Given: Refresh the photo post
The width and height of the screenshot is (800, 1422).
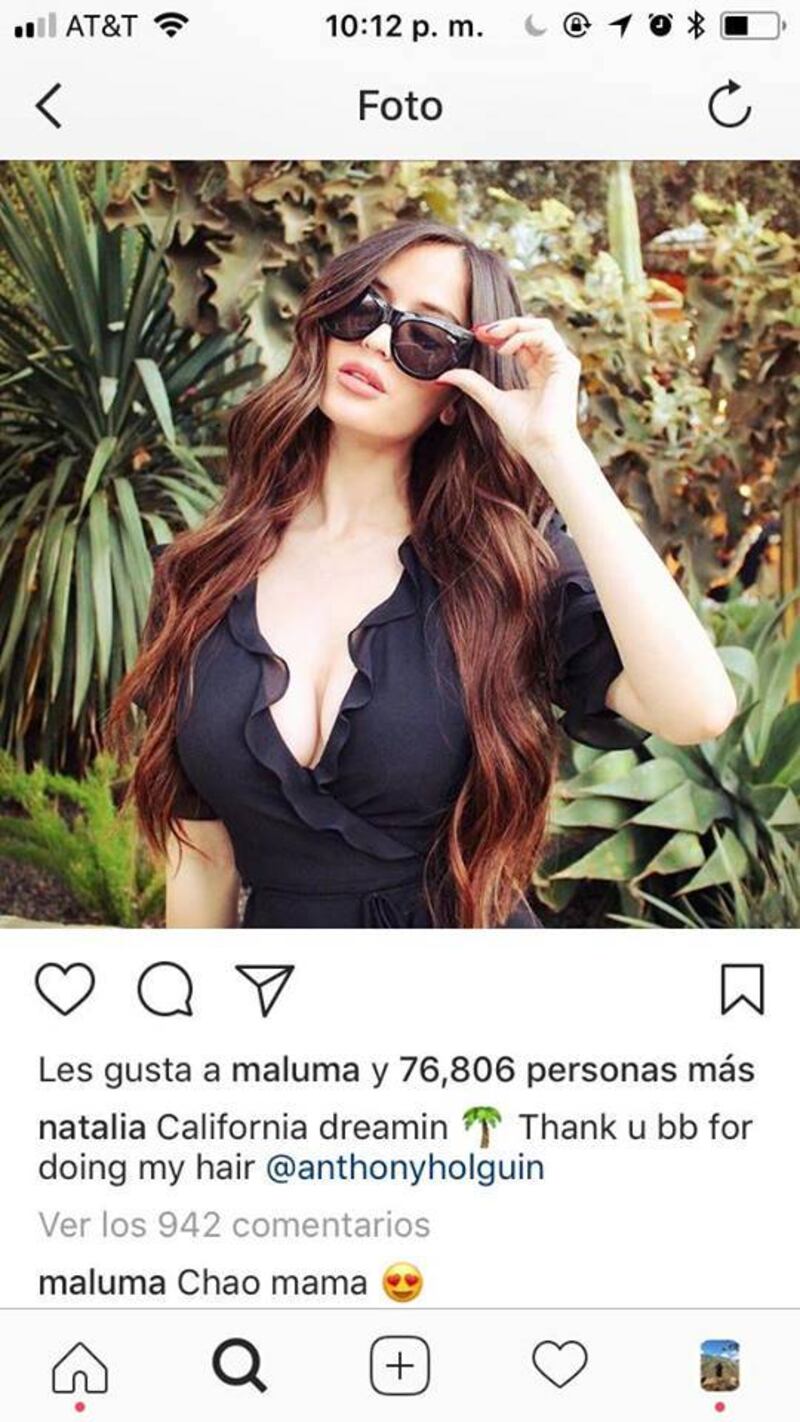Looking at the screenshot, I should tap(729, 106).
